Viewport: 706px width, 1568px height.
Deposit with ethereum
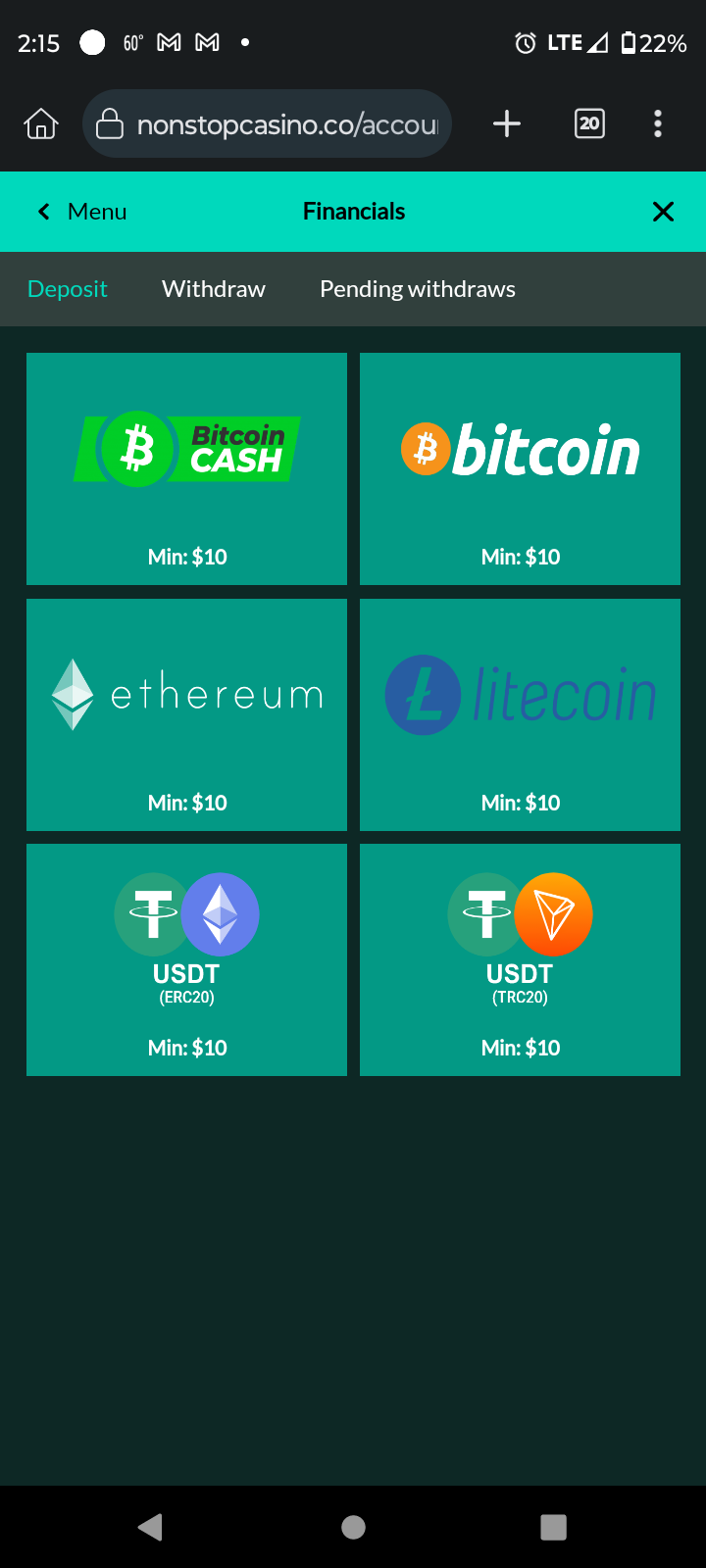pos(186,714)
